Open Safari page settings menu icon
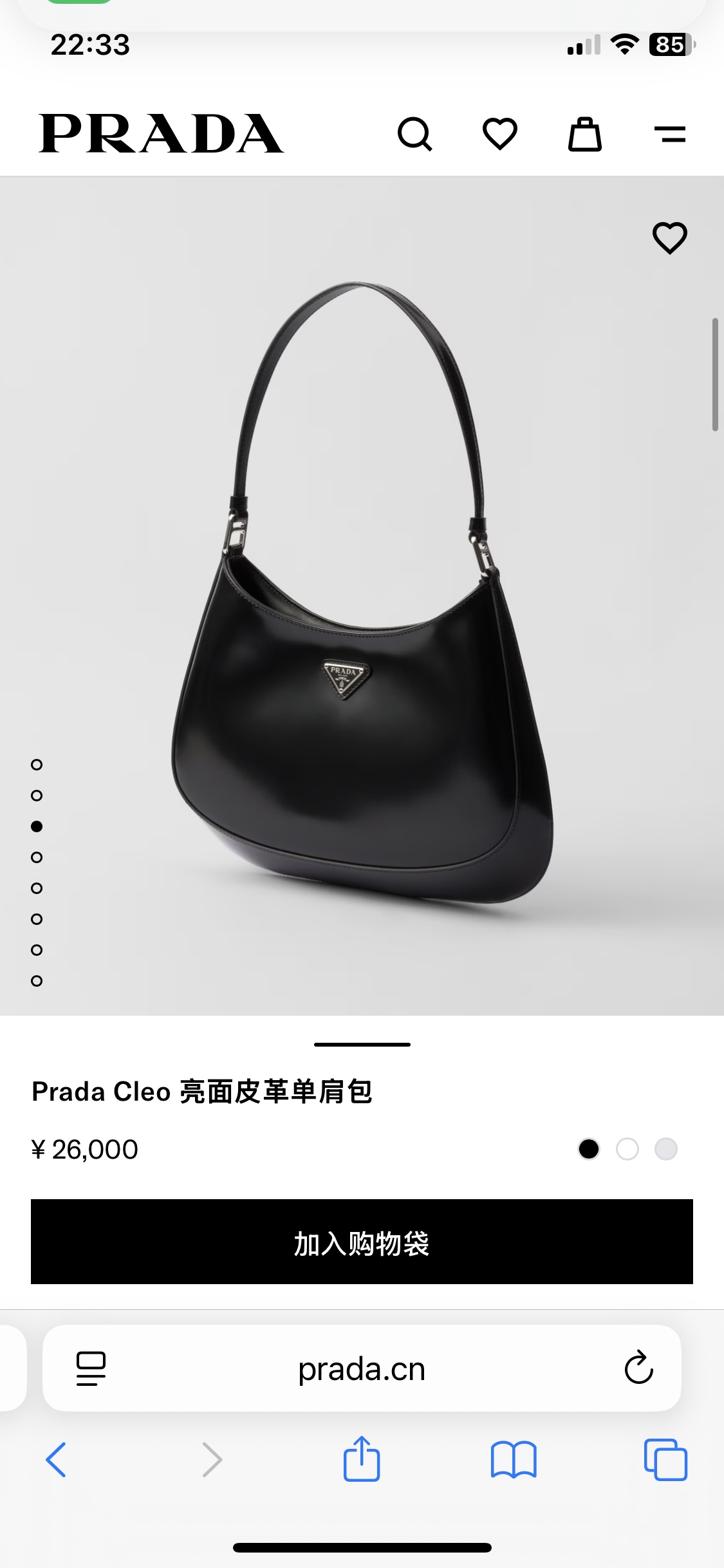Image resolution: width=724 pixels, height=1568 pixels. click(91, 1368)
